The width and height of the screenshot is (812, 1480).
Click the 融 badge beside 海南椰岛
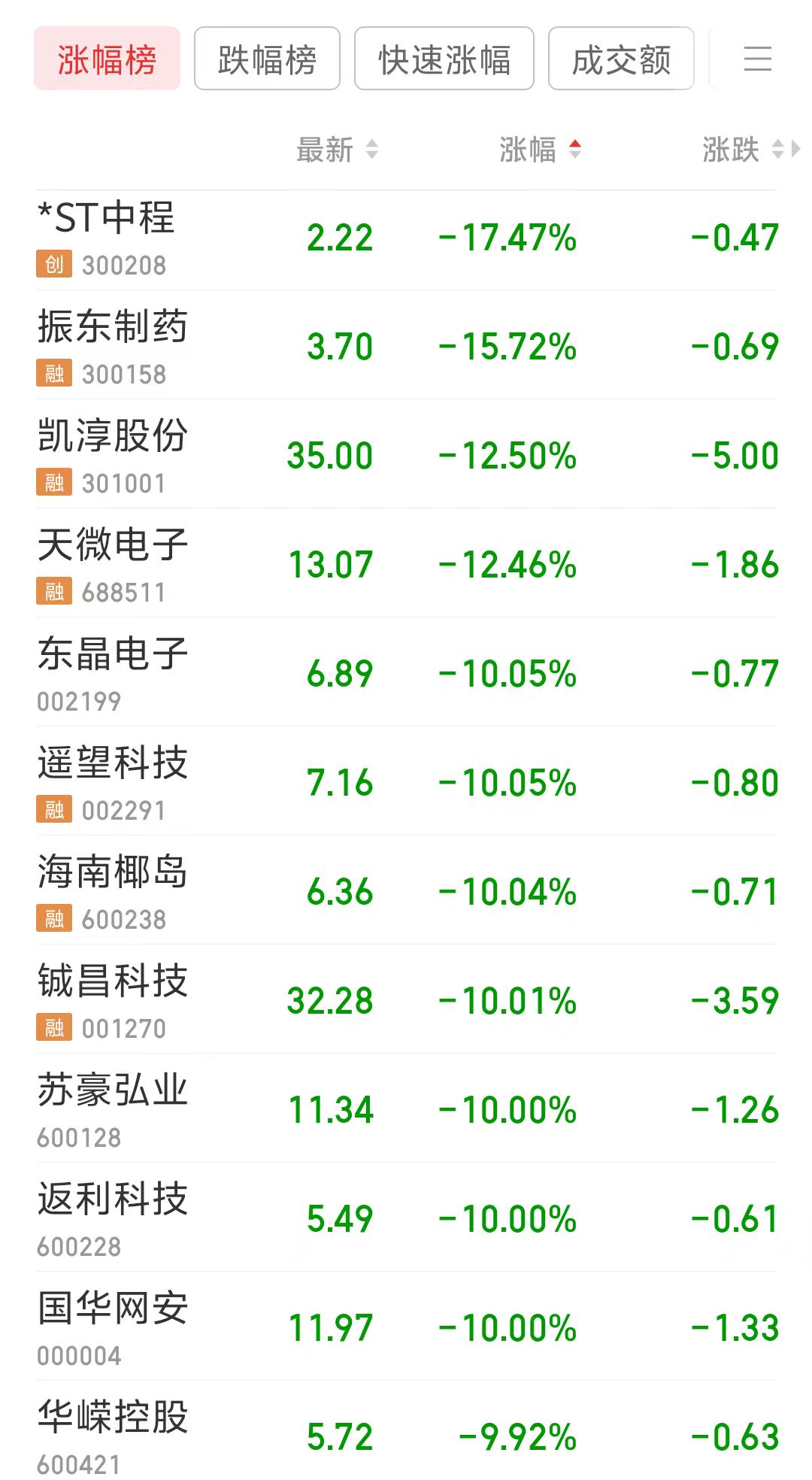pyautogui.click(x=53, y=919)
